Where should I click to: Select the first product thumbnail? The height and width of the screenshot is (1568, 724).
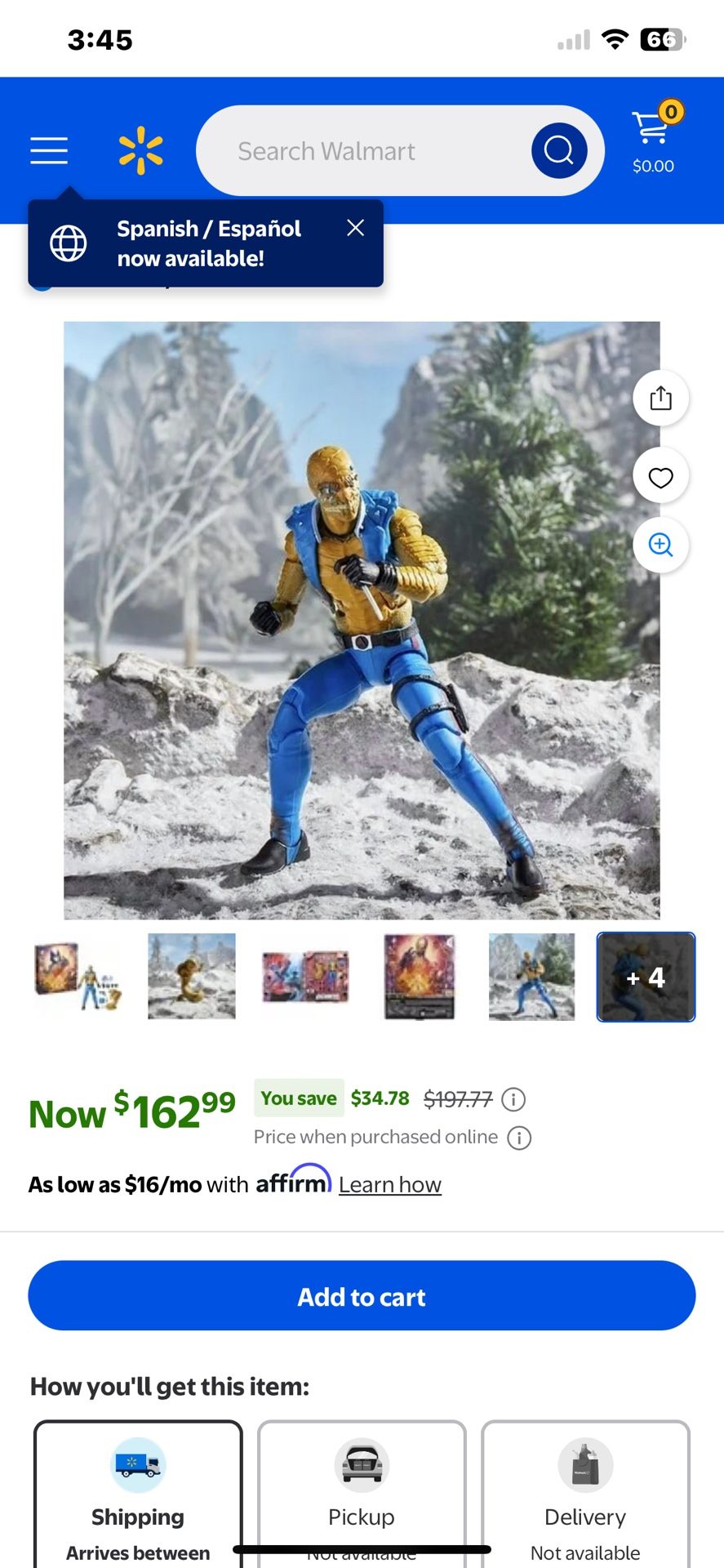coord(78,977)
